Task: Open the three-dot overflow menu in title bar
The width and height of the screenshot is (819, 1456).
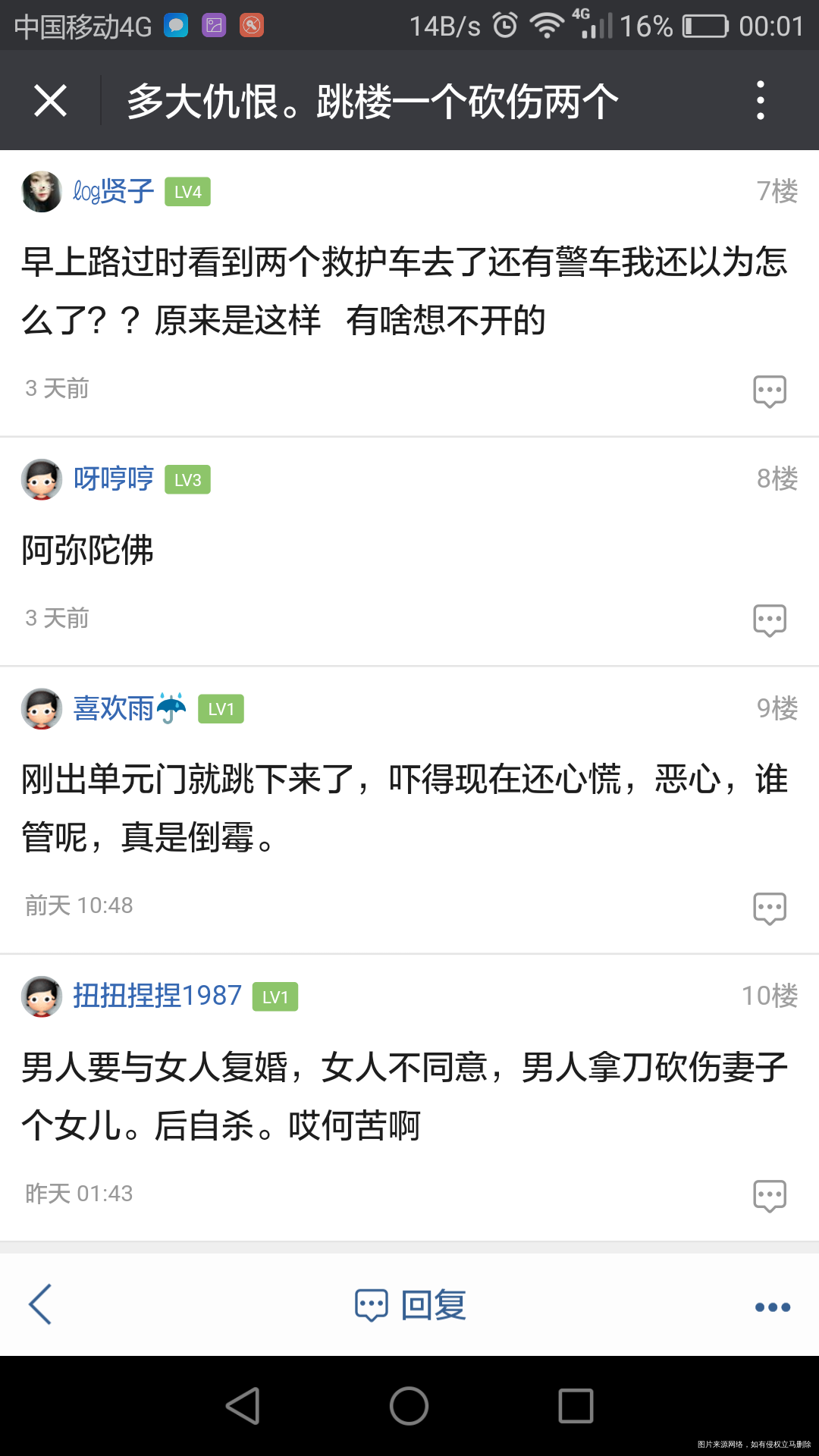Action: tap(761, 99)
